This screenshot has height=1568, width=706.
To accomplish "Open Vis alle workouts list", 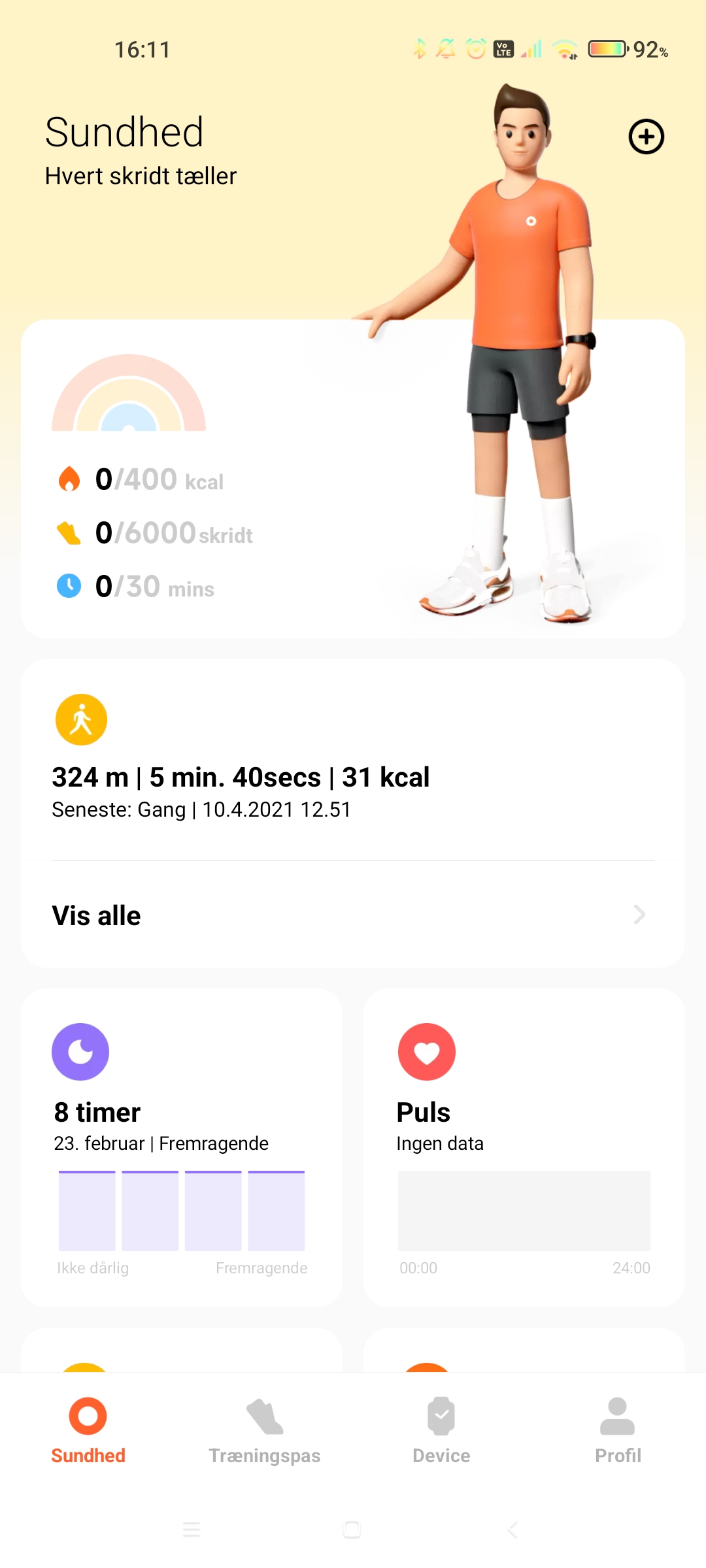I will tap(353, 915).
